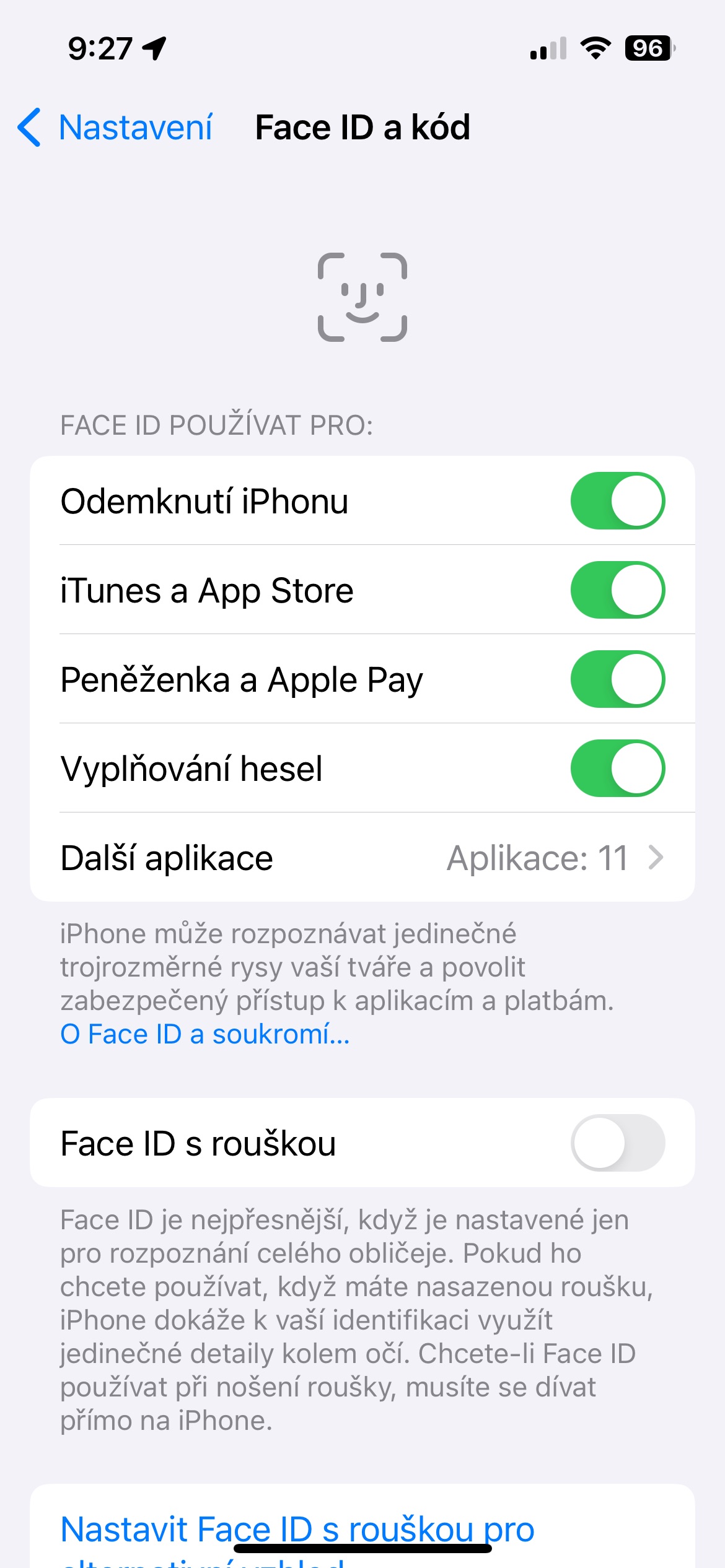Open Další aplikace row
The image size is (725, 1568).
pyautogui.click(x=362, y=858)
